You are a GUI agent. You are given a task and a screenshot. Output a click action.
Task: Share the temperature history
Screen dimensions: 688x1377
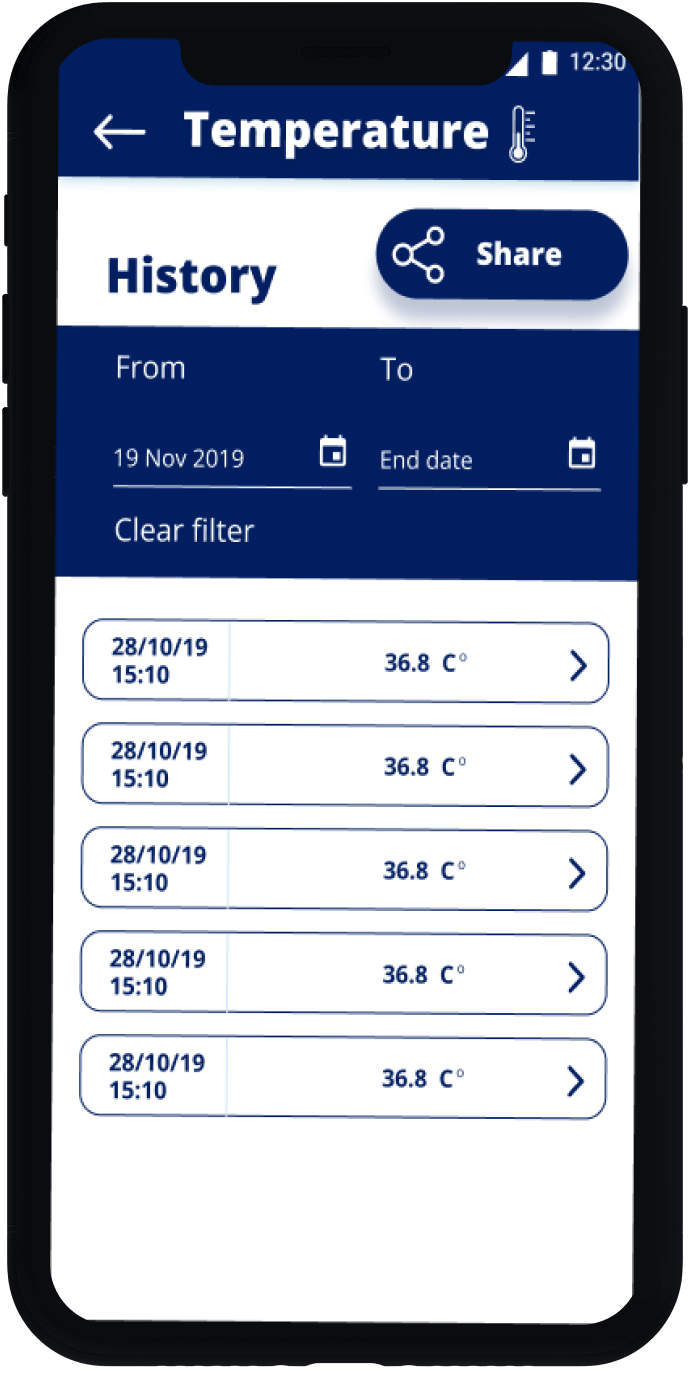pyautogui.click(x=501, y=255)
